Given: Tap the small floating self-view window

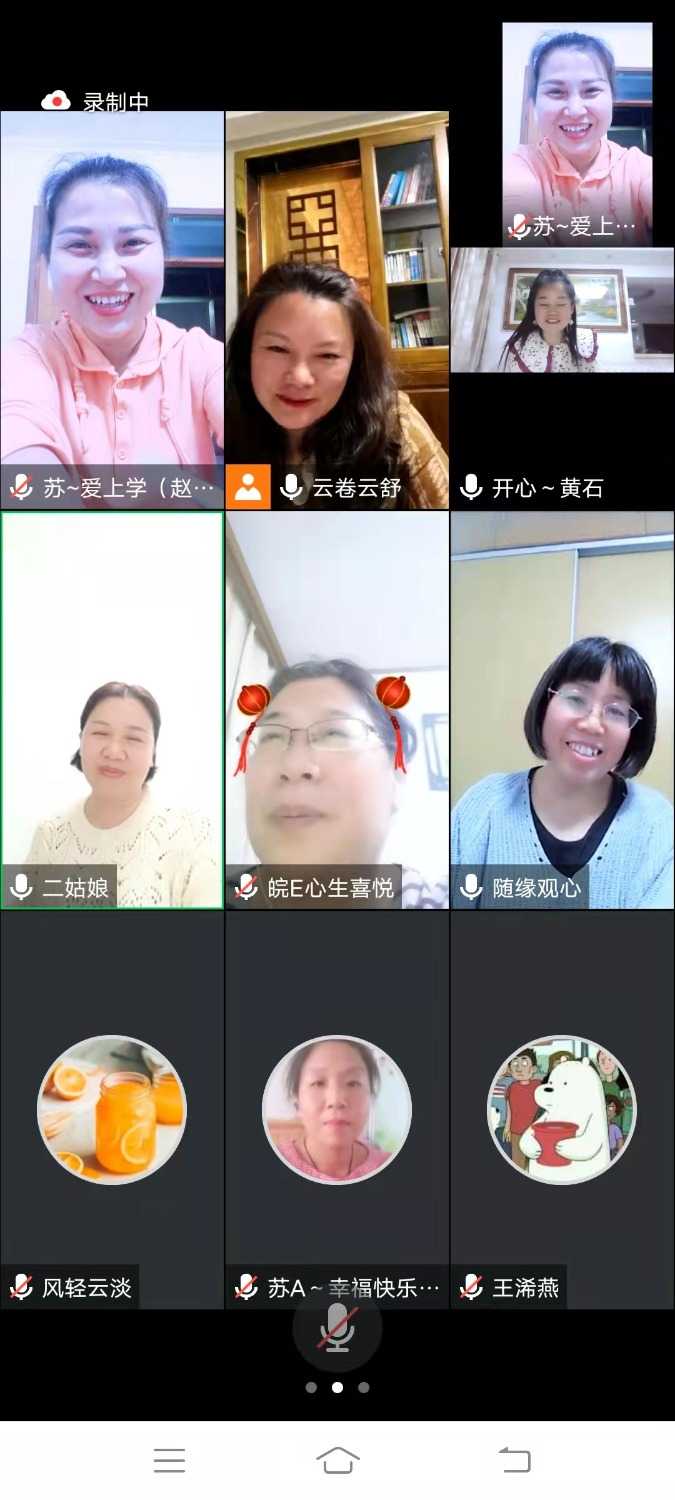Looking at the screenshot, I should tap(577, 133).
